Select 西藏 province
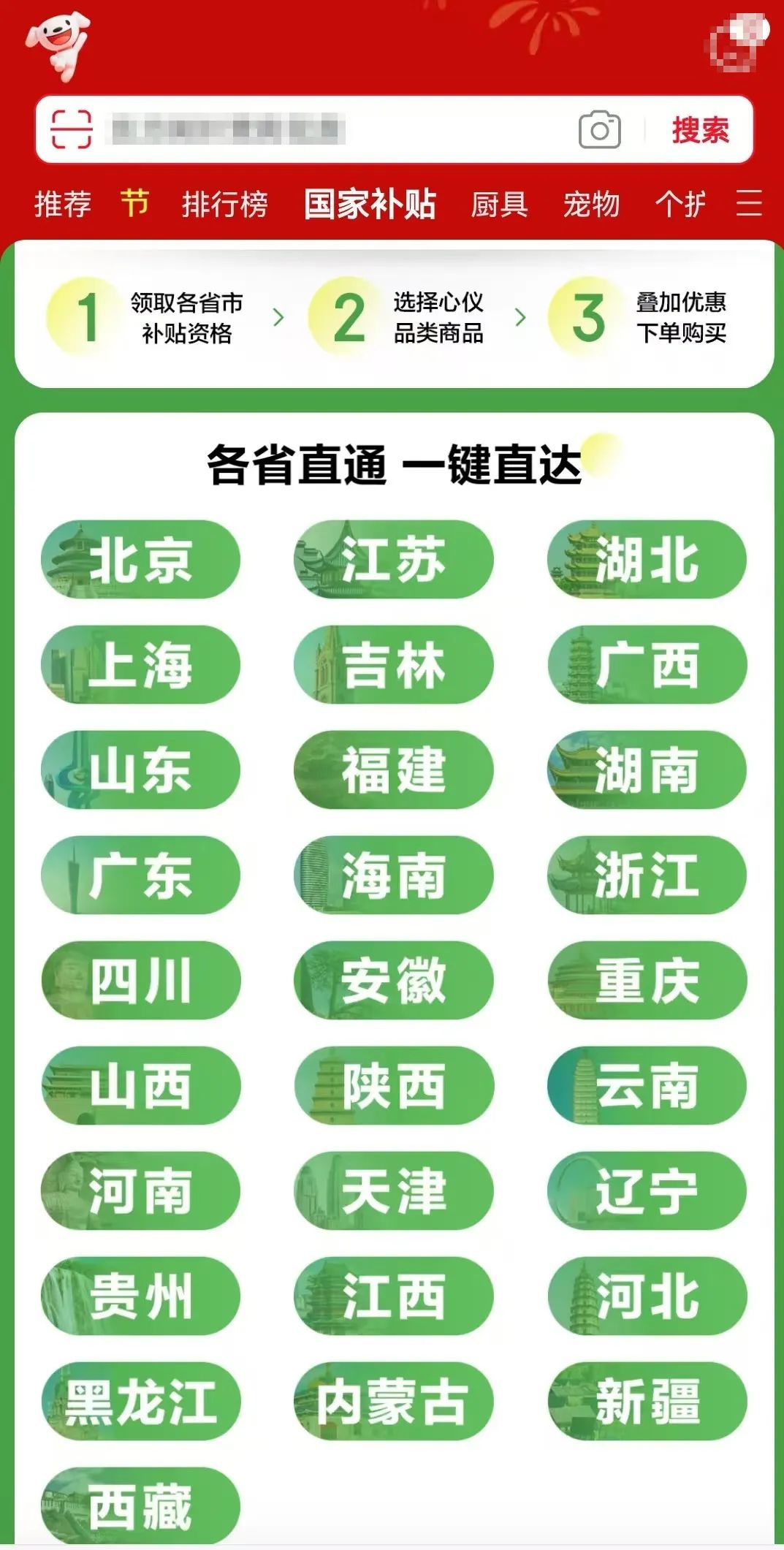This screenshot has width=784, height=1550. click(140, 1507)
